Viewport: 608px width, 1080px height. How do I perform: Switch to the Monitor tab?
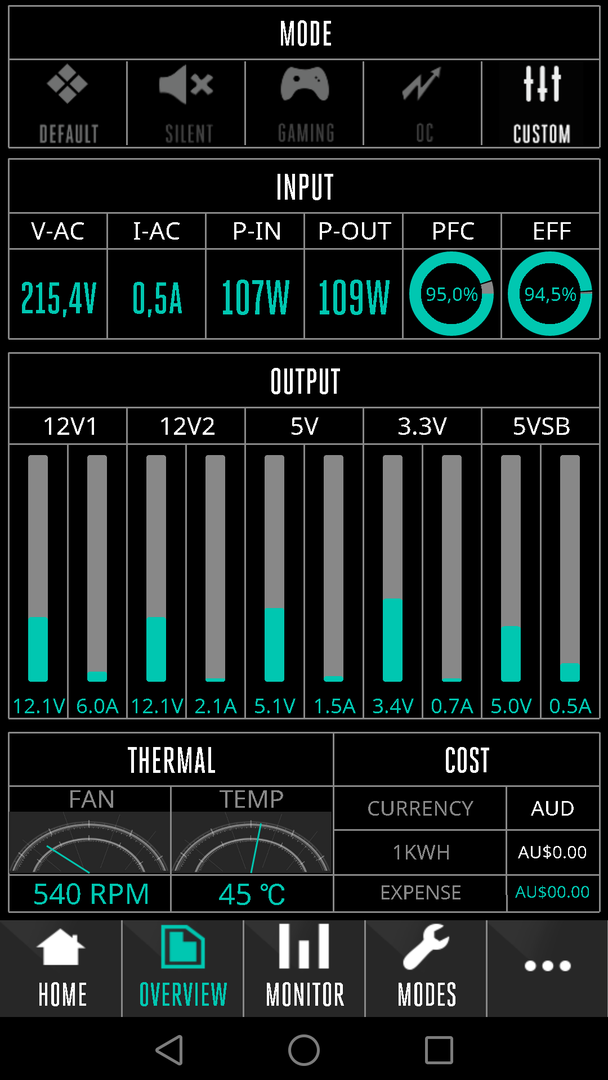pyautogui.click(x=305, y=968)
